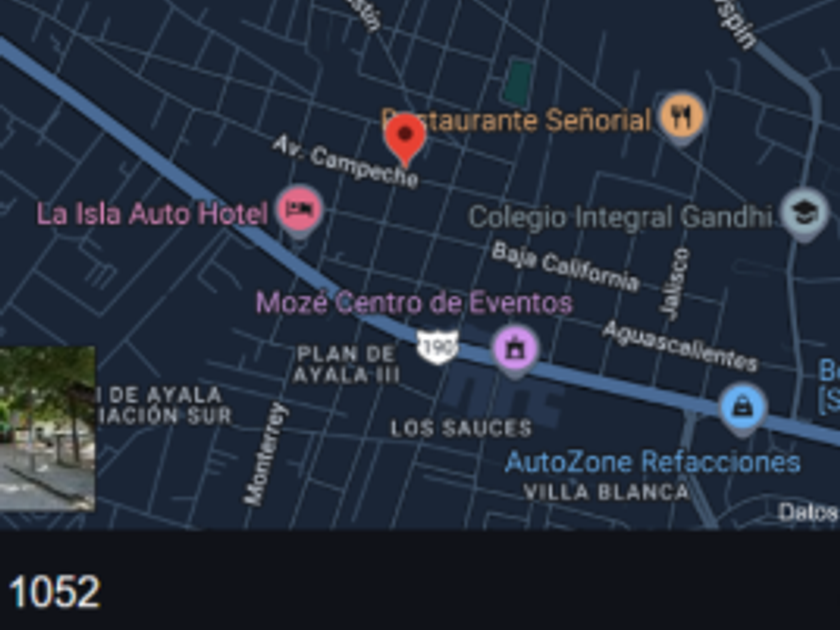Open Mozé Centro de Eventos marker
The height and width of the screenshot is (630, 840).
pyautogui.click(x=515, y=348)
